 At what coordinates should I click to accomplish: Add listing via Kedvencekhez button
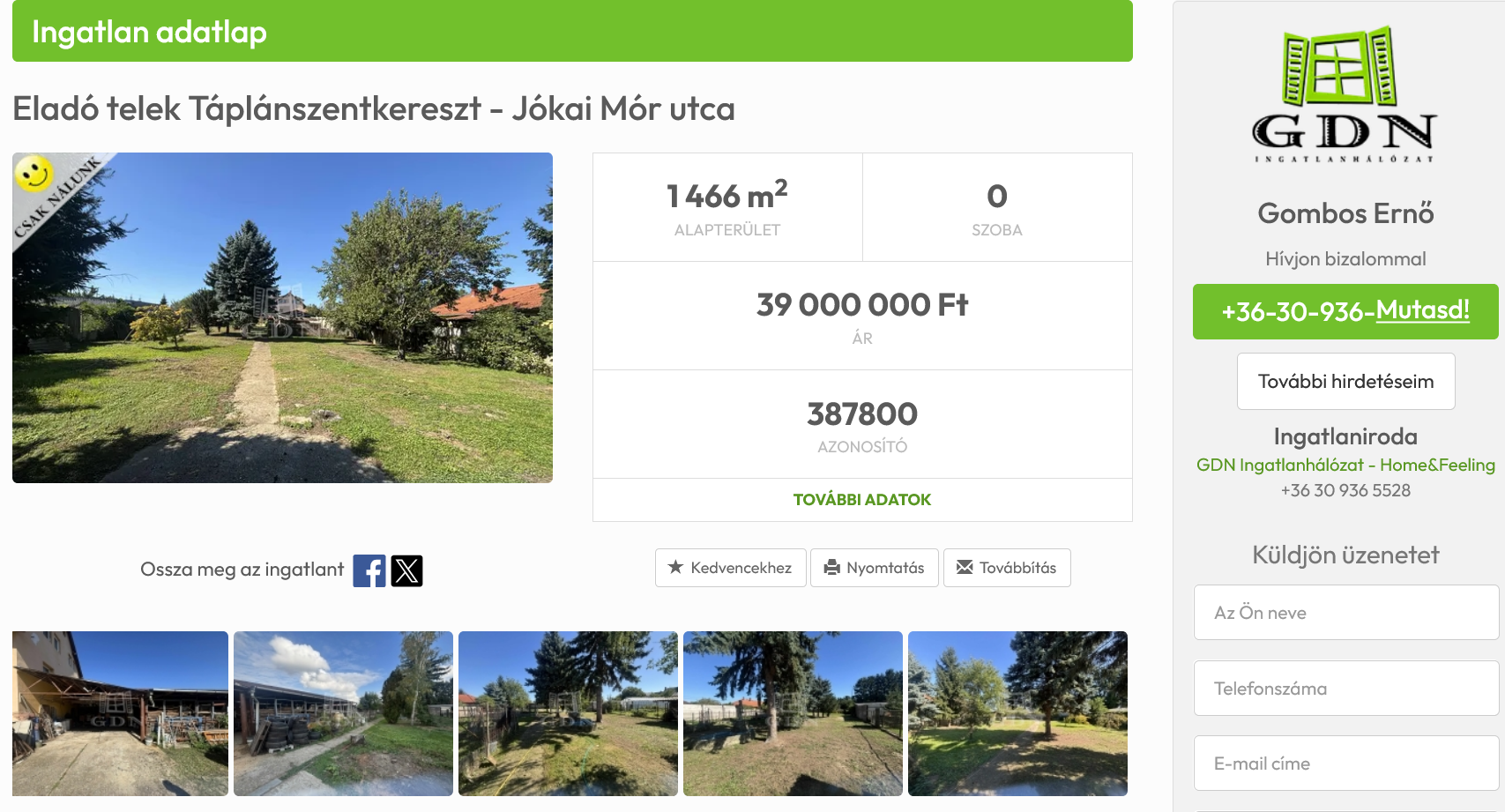(x=730, y=568)
